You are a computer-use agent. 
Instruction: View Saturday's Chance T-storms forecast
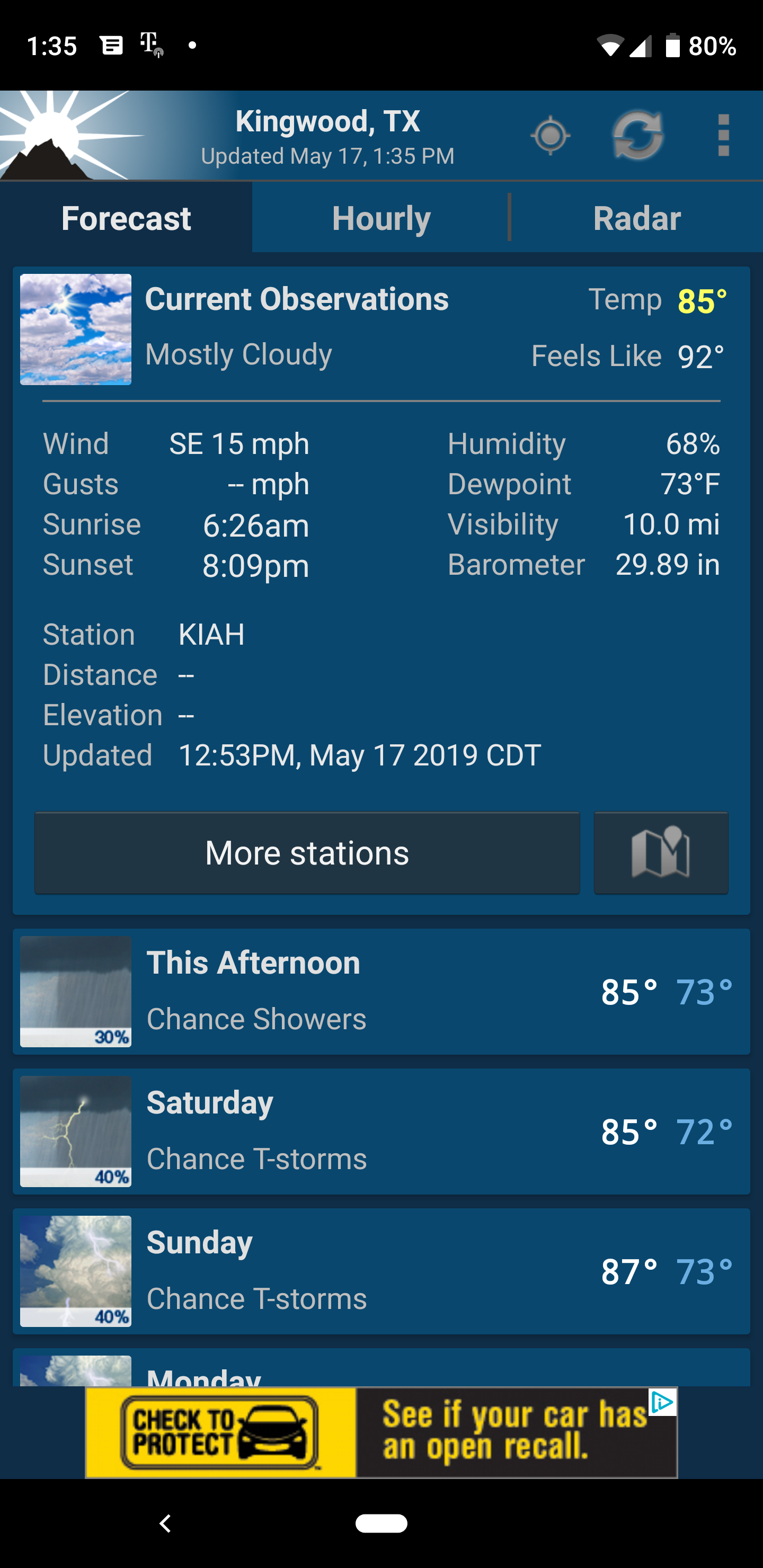381,1131
